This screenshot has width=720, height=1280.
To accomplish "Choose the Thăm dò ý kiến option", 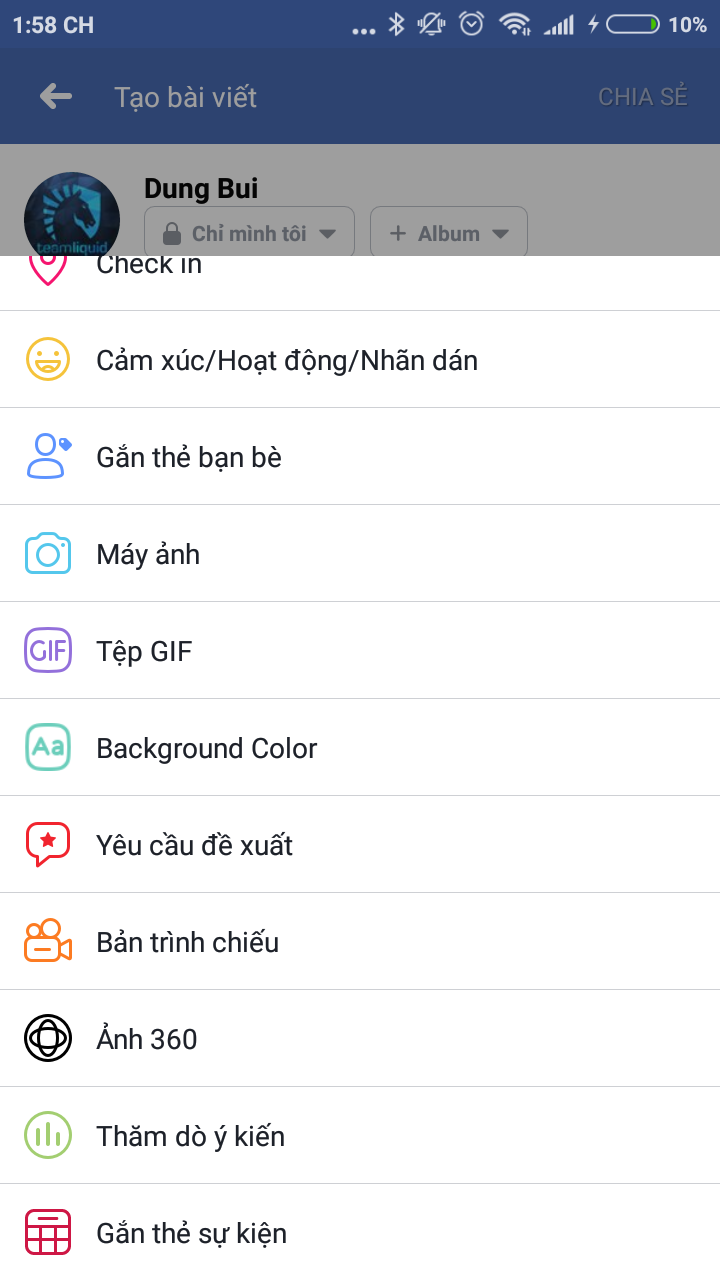I will point(190,1135).
